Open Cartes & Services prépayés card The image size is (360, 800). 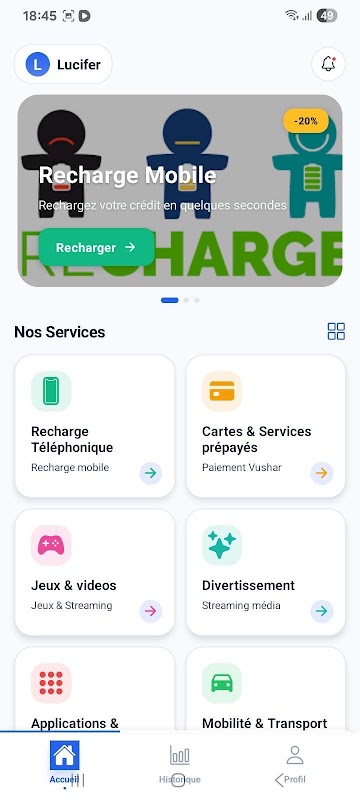(x=266, y=426)
